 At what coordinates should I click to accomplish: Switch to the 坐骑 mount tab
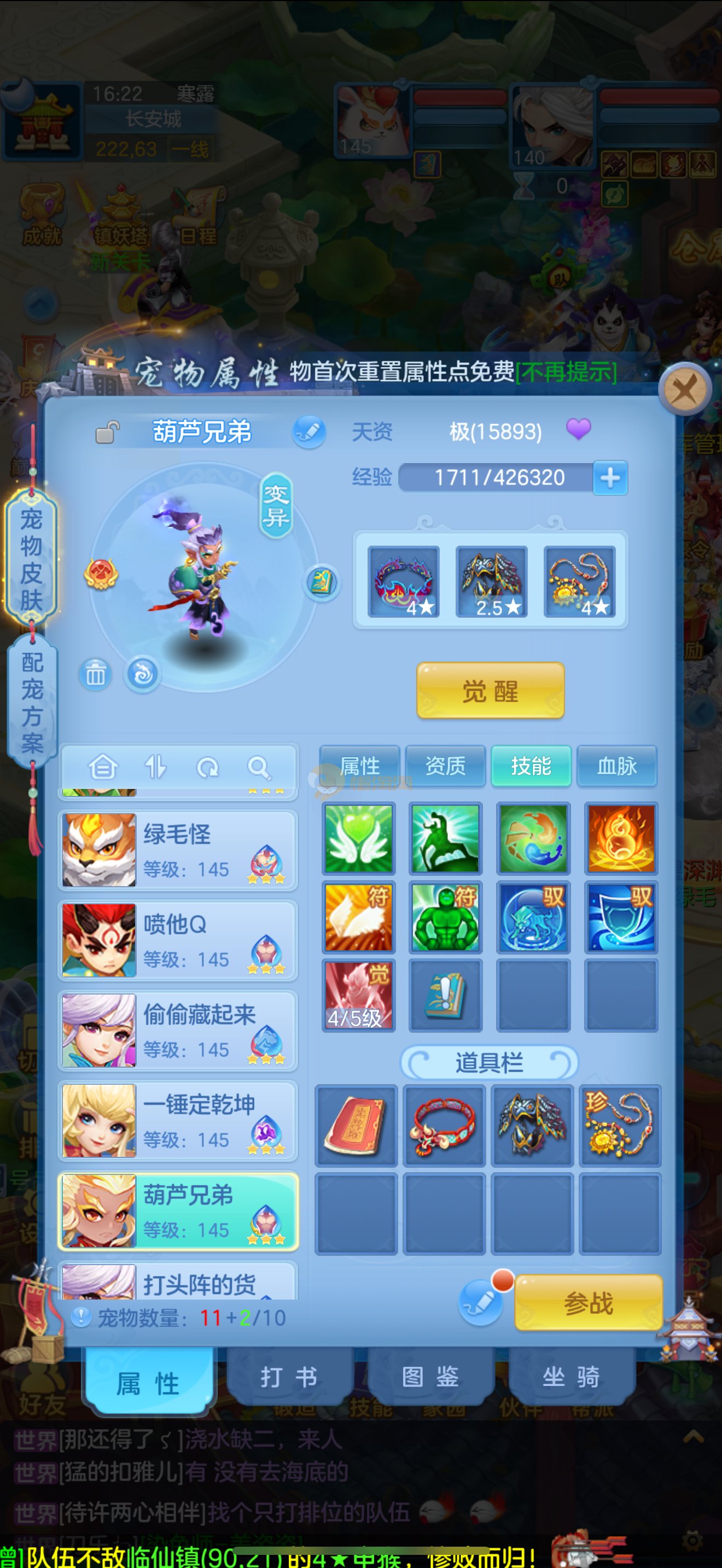click(571, 1378)
